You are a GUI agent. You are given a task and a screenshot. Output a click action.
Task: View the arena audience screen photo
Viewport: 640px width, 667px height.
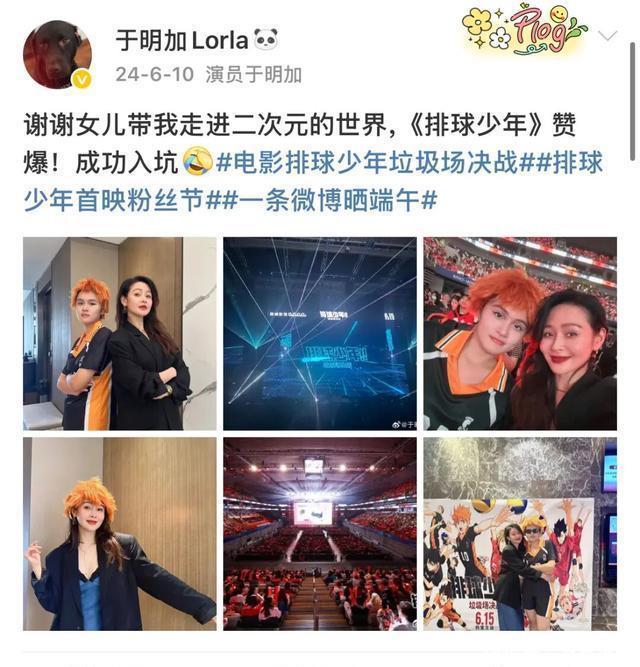319,533
